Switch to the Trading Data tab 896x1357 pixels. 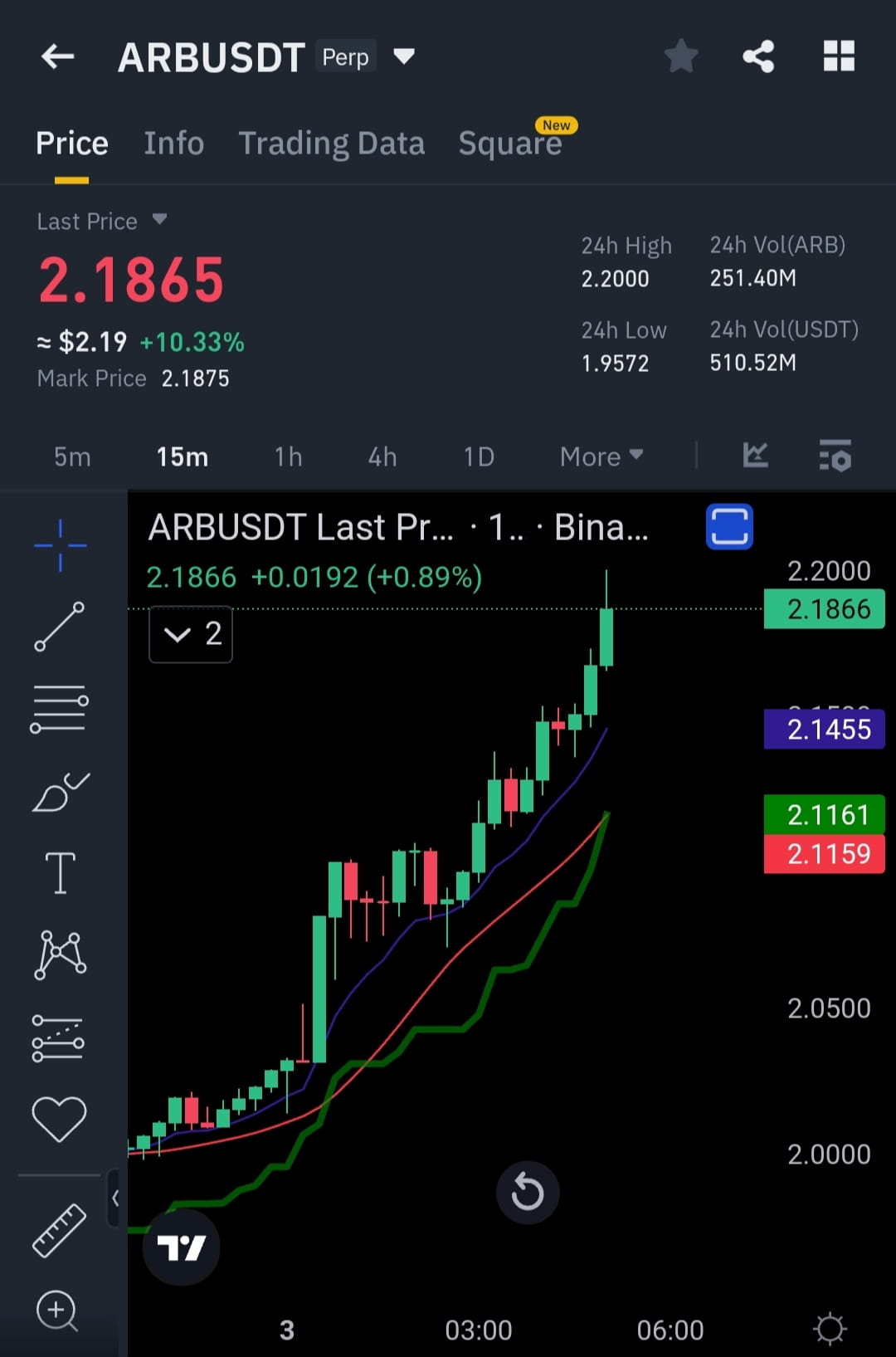point(332,142)
